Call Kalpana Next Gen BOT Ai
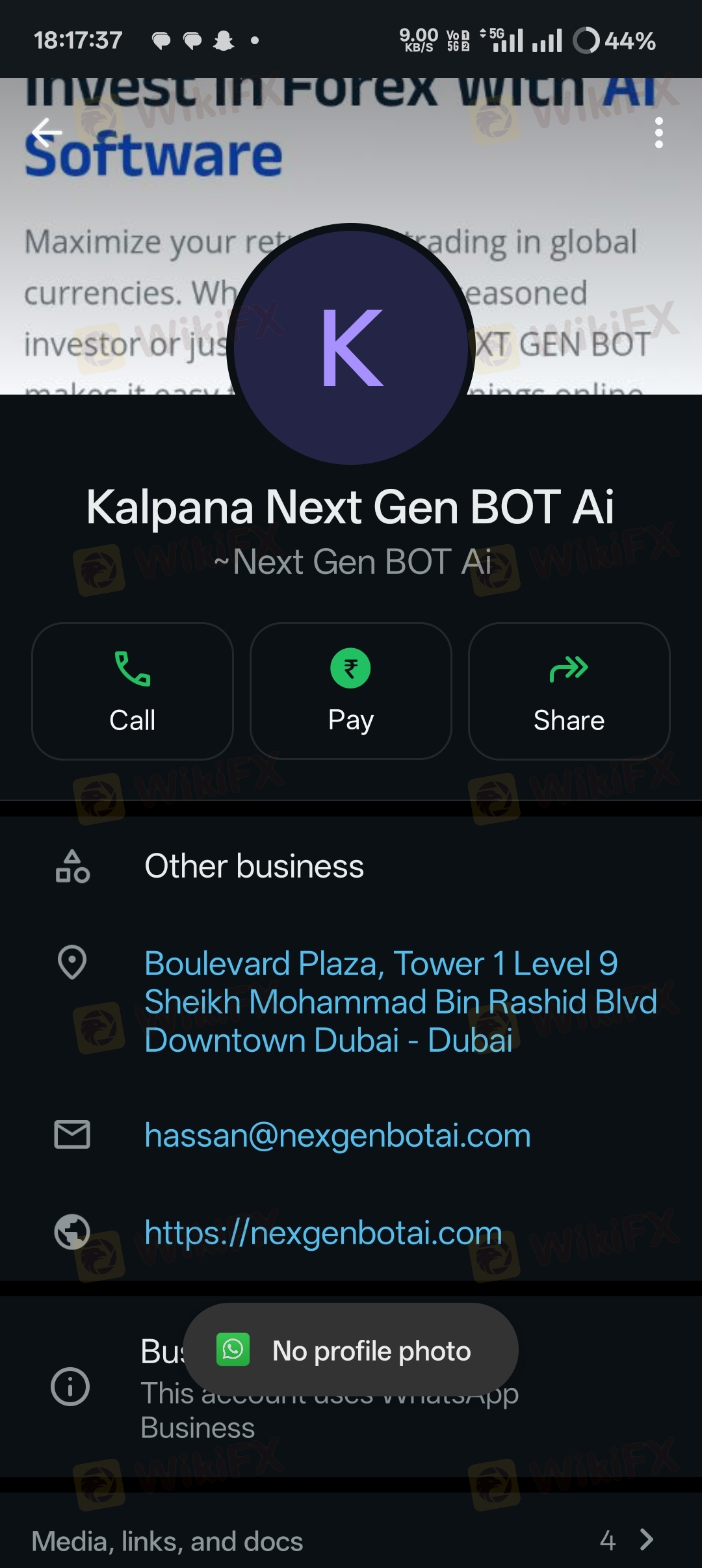 click(x=133, y=691)
